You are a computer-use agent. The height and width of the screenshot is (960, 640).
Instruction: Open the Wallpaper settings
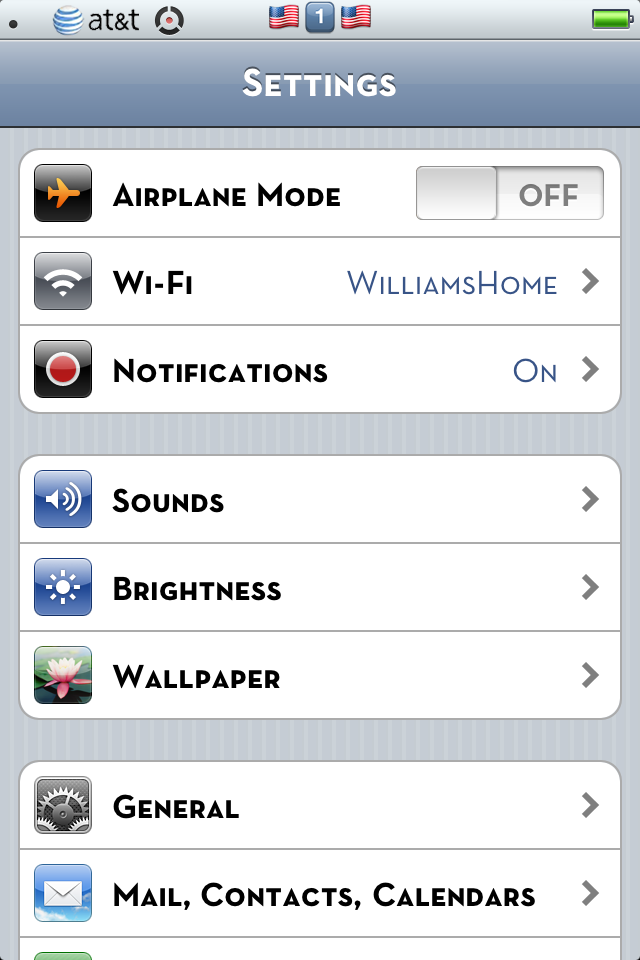[x=320, y=676]
